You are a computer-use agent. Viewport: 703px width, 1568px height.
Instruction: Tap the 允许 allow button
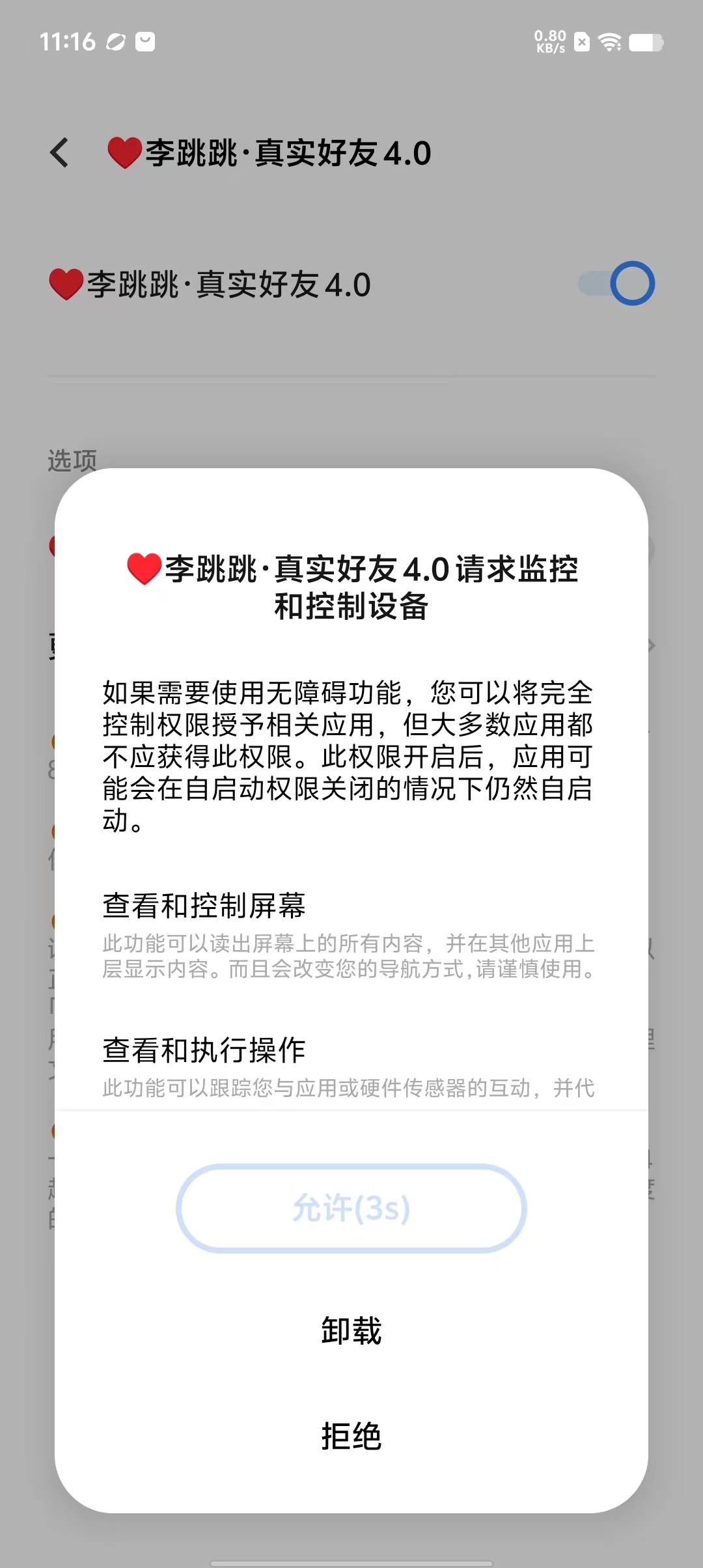[x=351, y=1209]
